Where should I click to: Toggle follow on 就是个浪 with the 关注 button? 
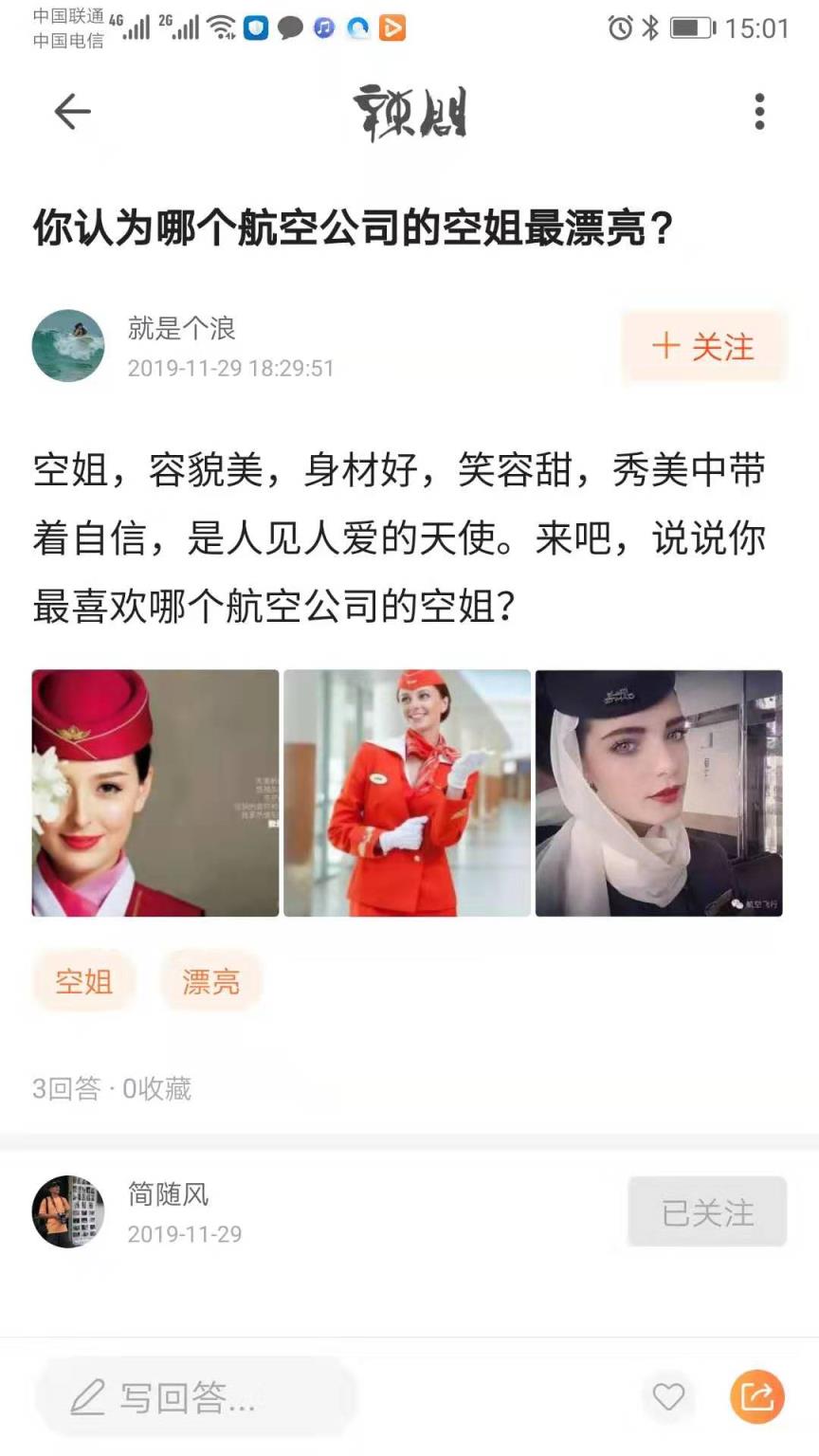(x=703, y=347)
